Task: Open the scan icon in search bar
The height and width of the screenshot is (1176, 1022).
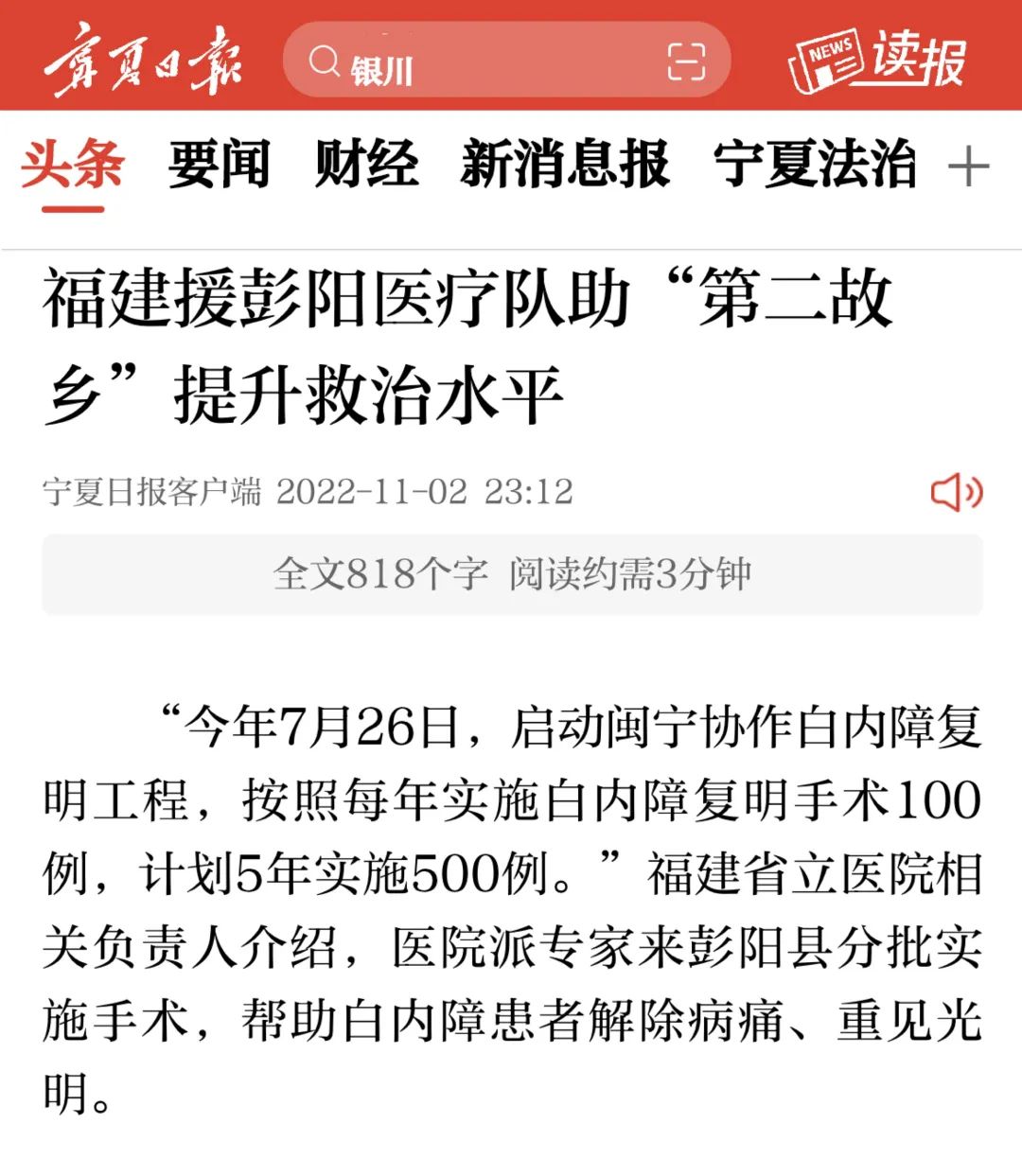Action: (686, 62)
